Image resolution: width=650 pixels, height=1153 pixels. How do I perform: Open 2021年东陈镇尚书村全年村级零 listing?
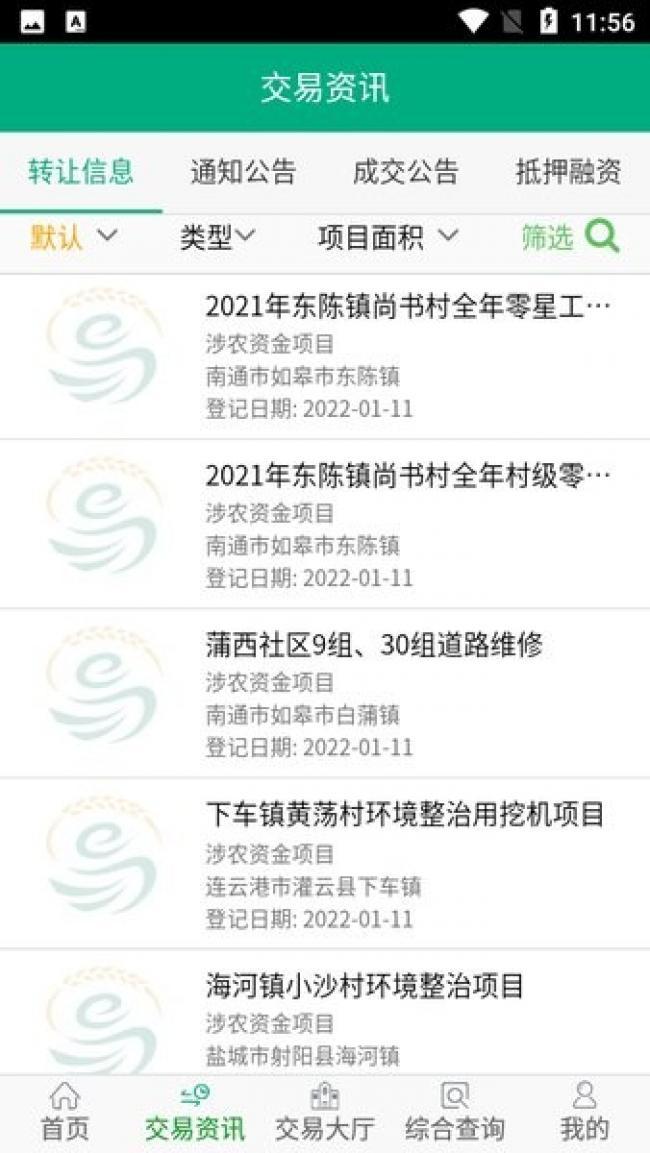click(325, 524)
